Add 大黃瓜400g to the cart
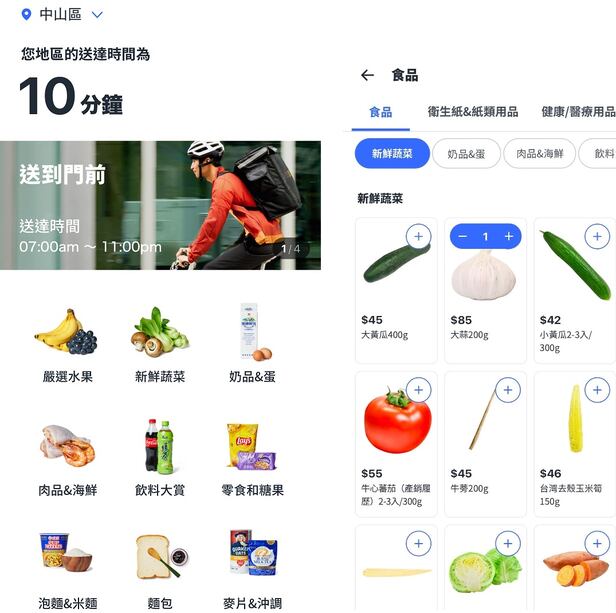 (418, 237)
